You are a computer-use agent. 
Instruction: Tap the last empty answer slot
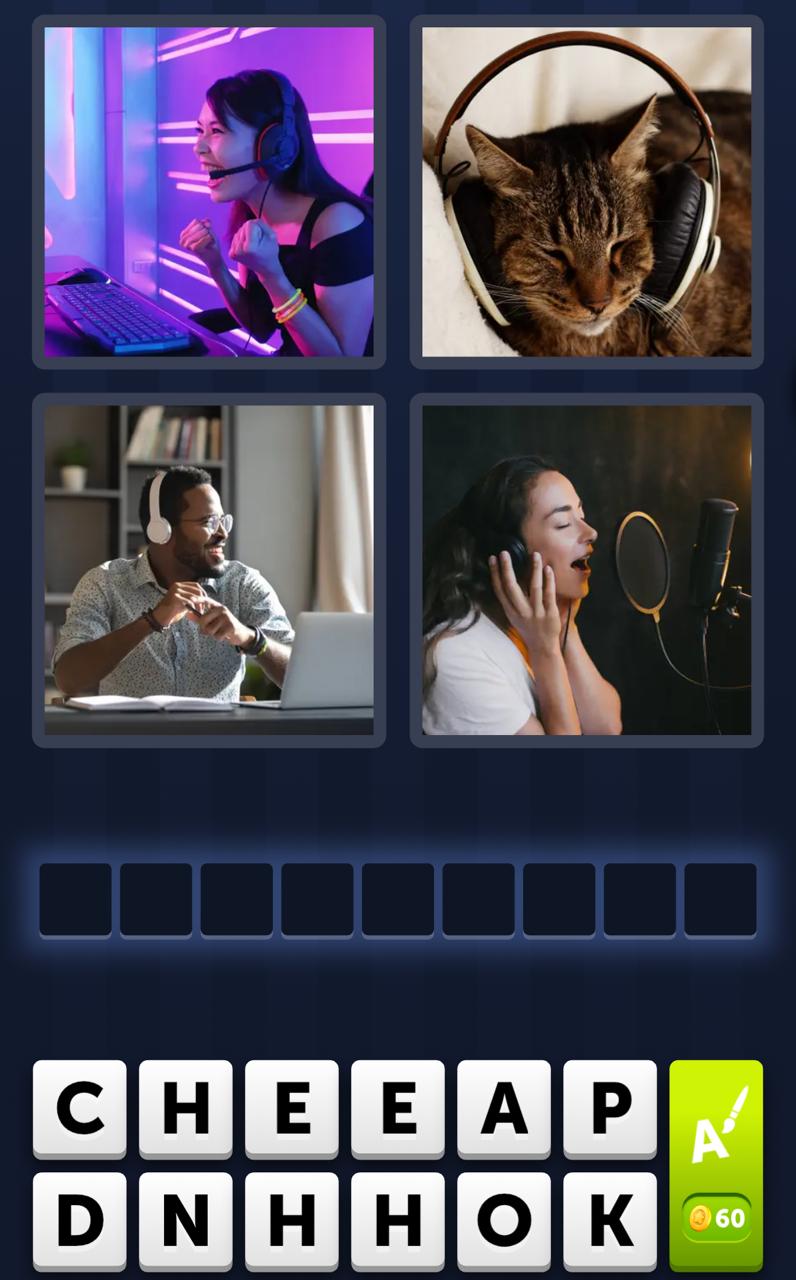[x=719, y=899]
